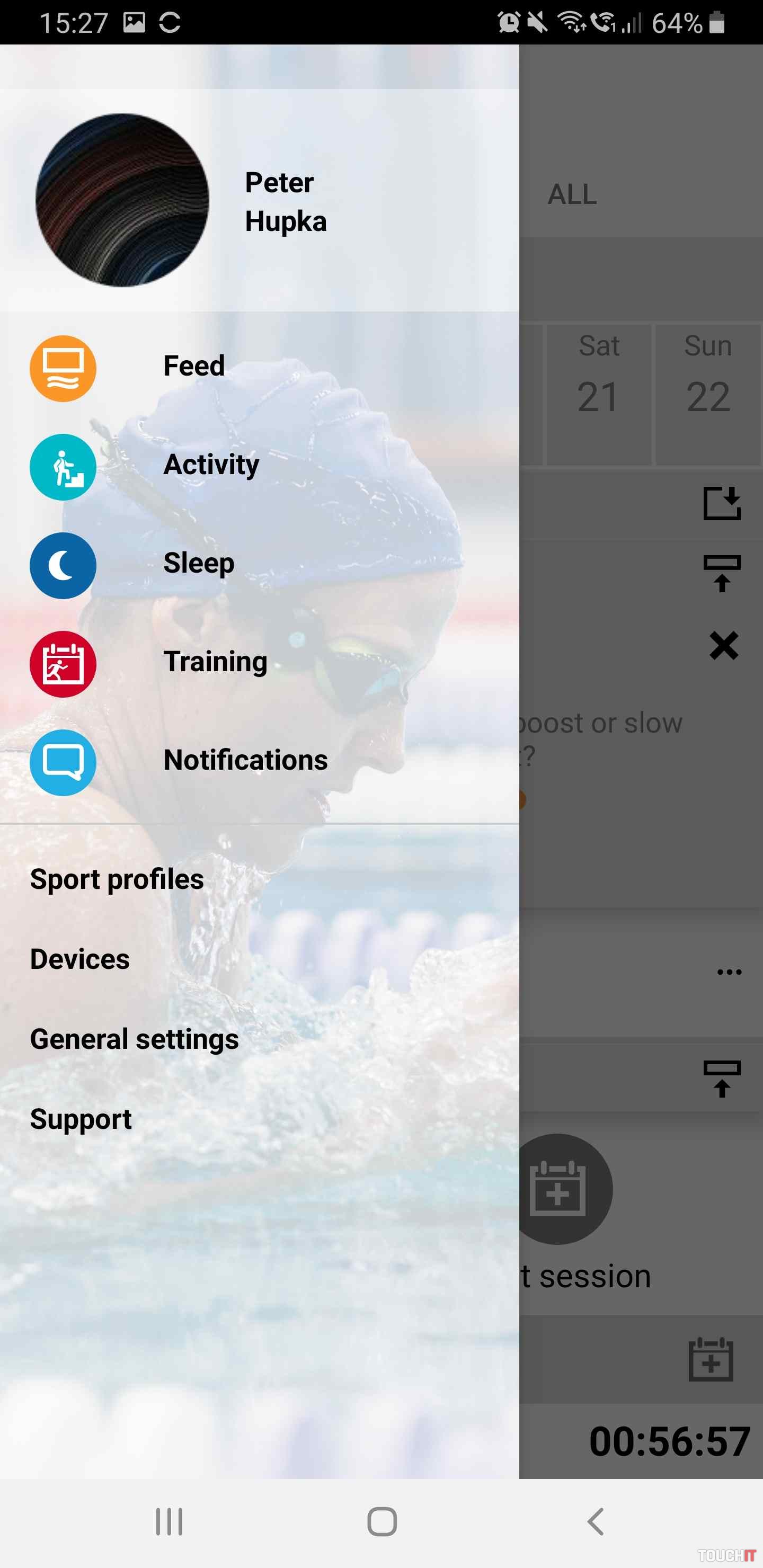Viewport: 763px width, 1568px height.
Task: Tap the system back button
Action: 595,1522
